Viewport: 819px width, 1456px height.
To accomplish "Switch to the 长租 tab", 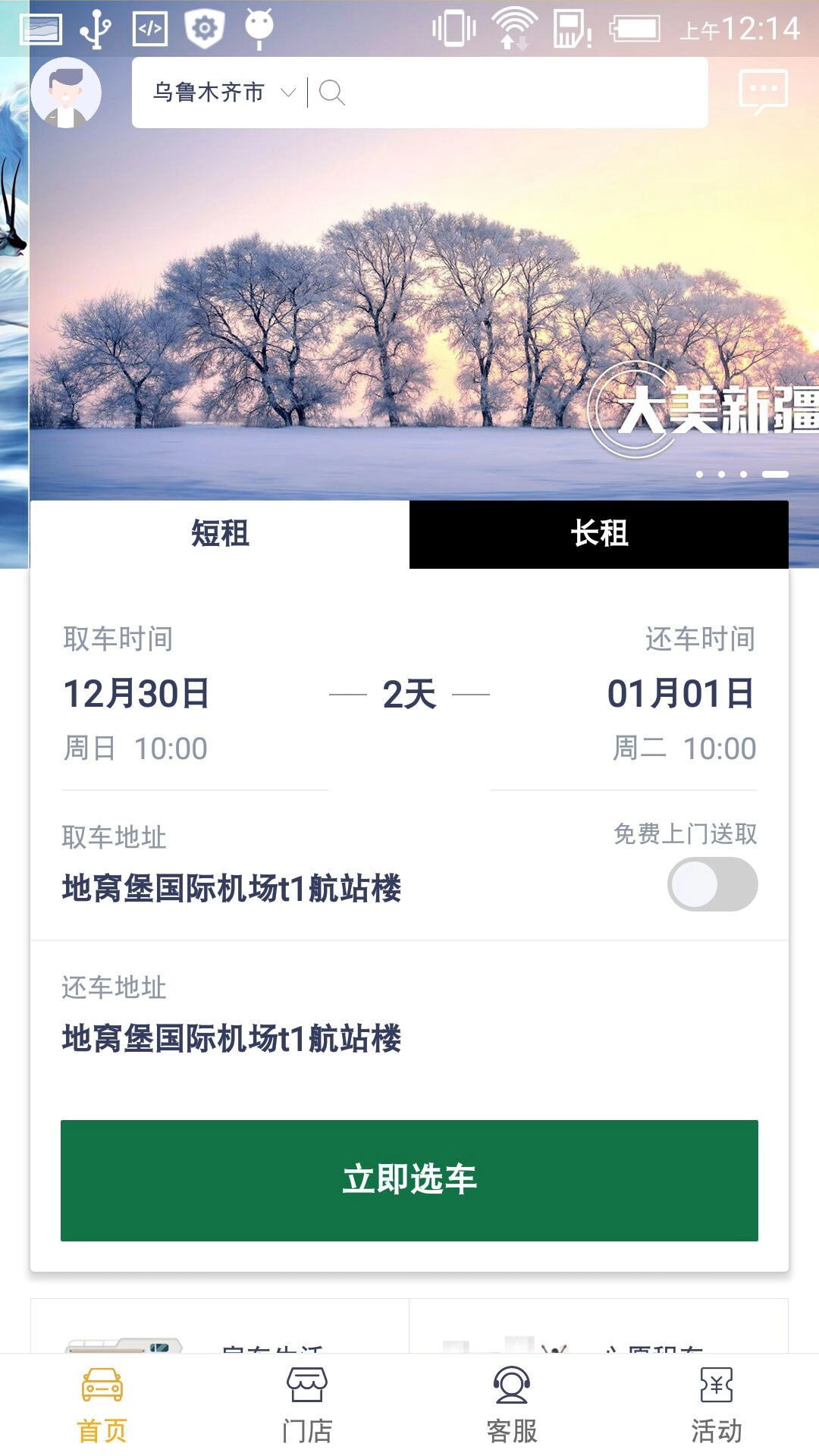I will pyautogui.click(x=599, y=534).
